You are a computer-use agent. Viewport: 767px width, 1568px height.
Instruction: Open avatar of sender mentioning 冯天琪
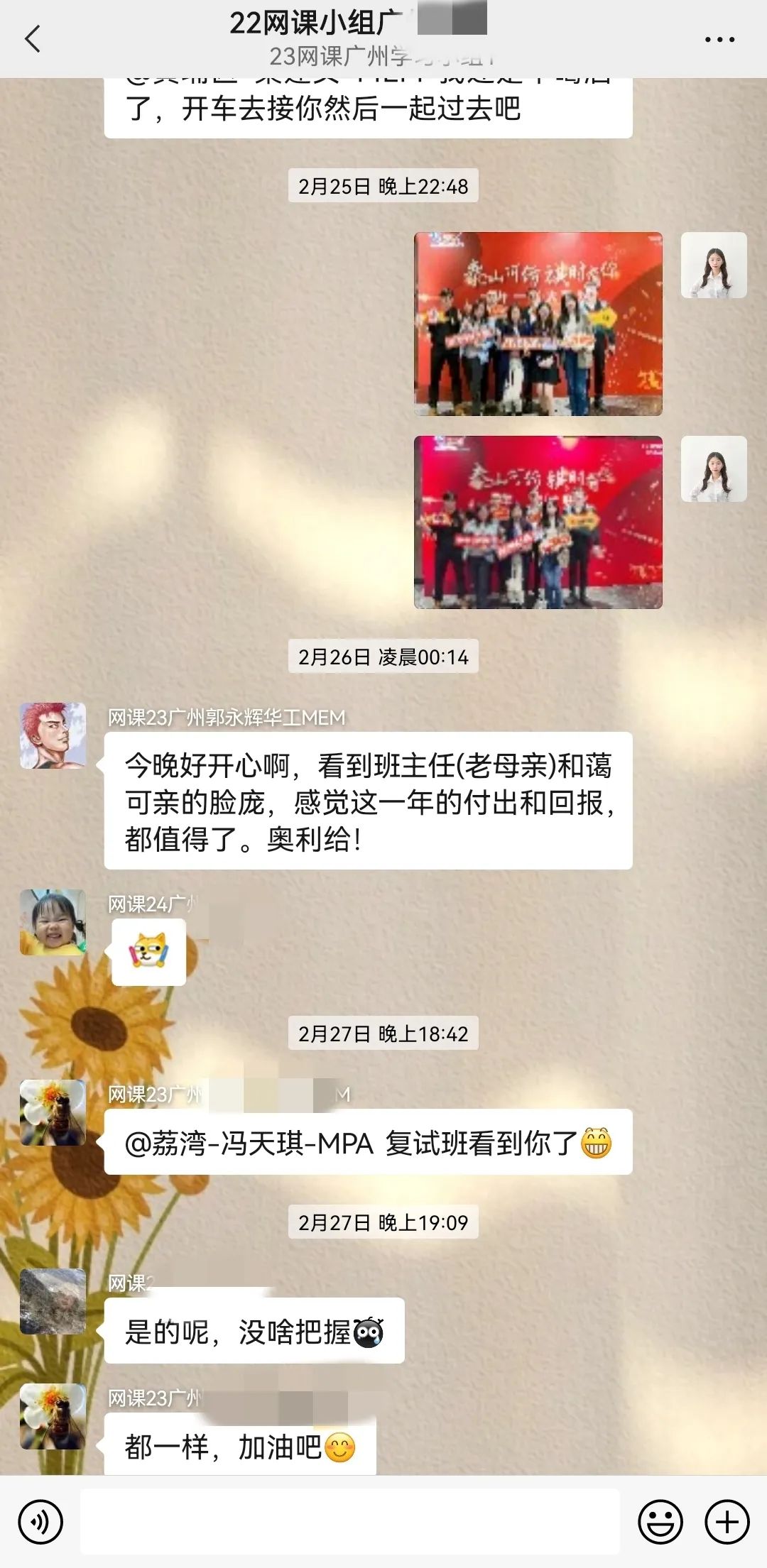(53, 1113)
